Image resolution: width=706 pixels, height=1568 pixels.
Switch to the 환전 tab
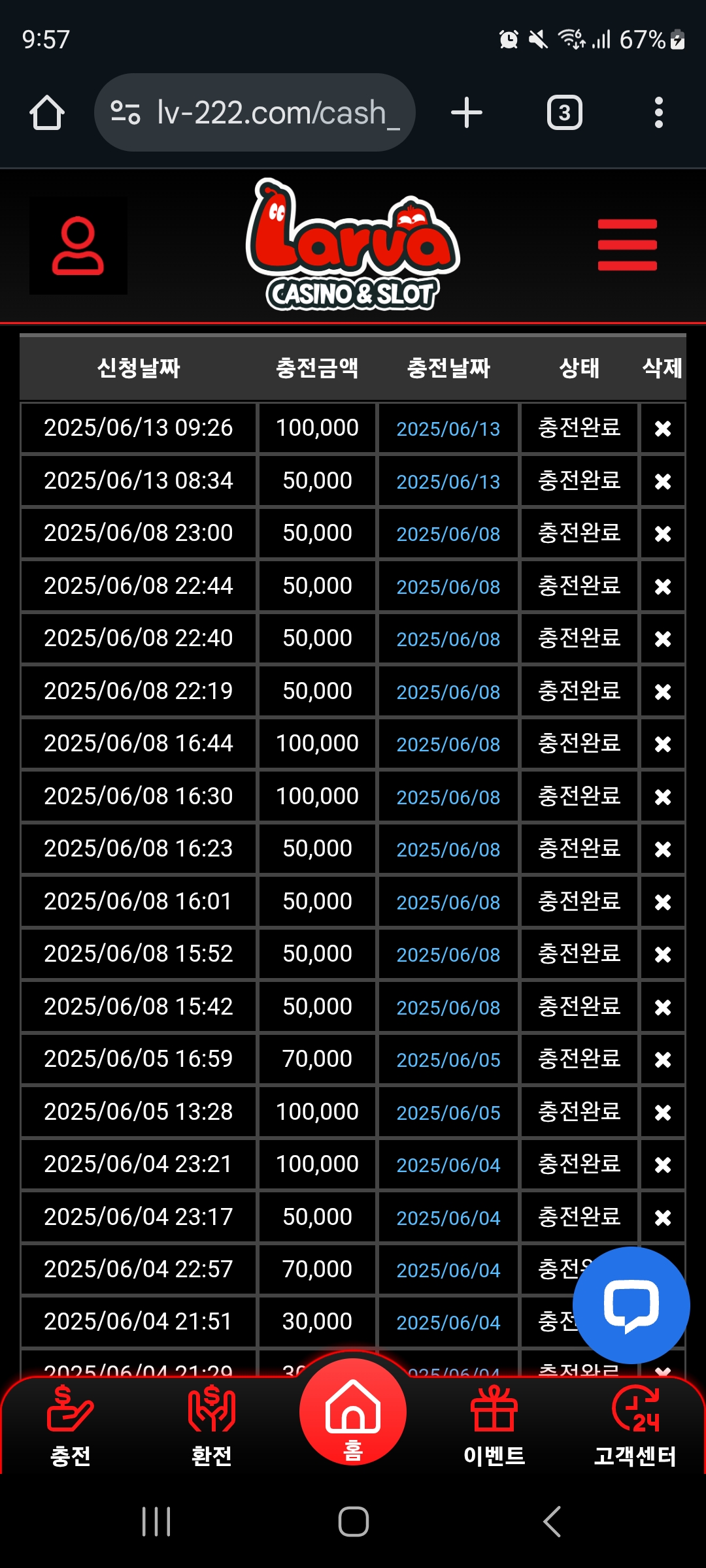coord(211,1428)
